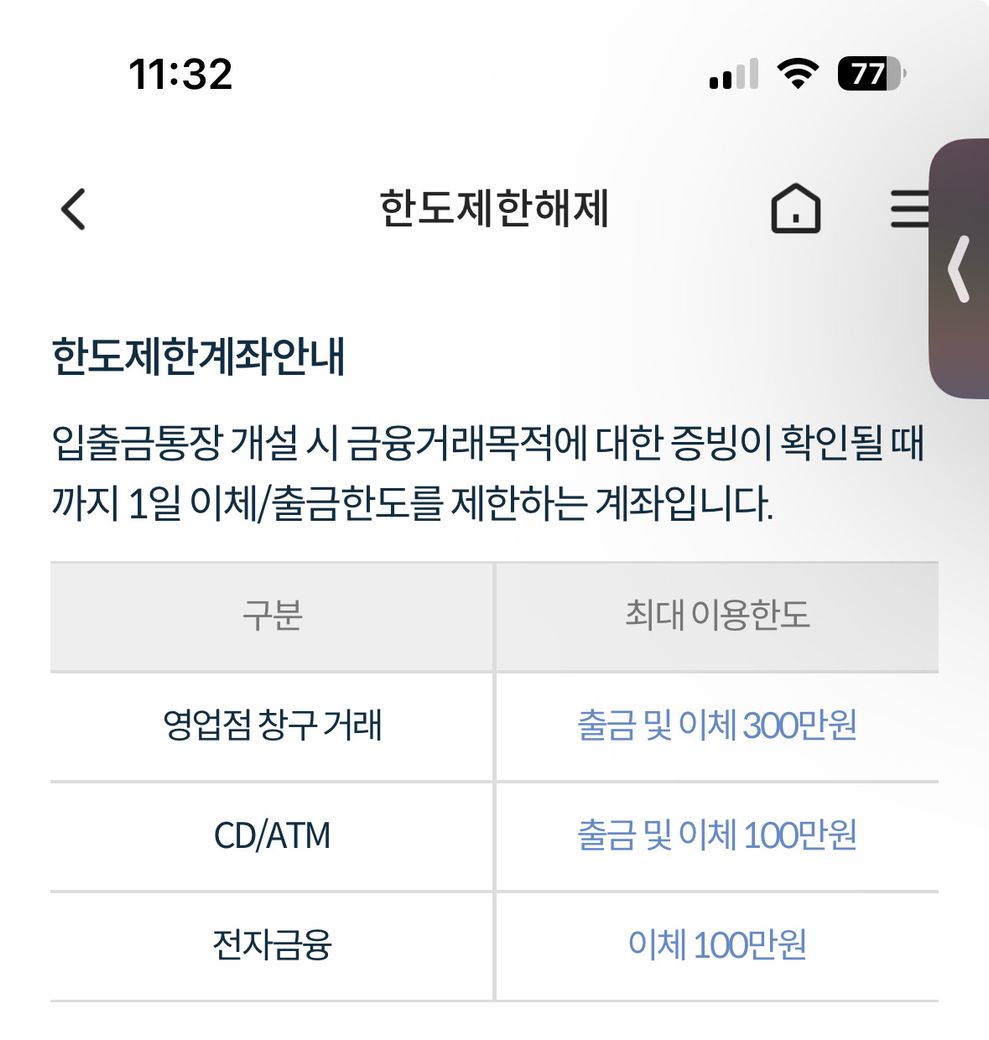Open the home icon in header
The image size is (989, 1040).
[x=795, y=210]
